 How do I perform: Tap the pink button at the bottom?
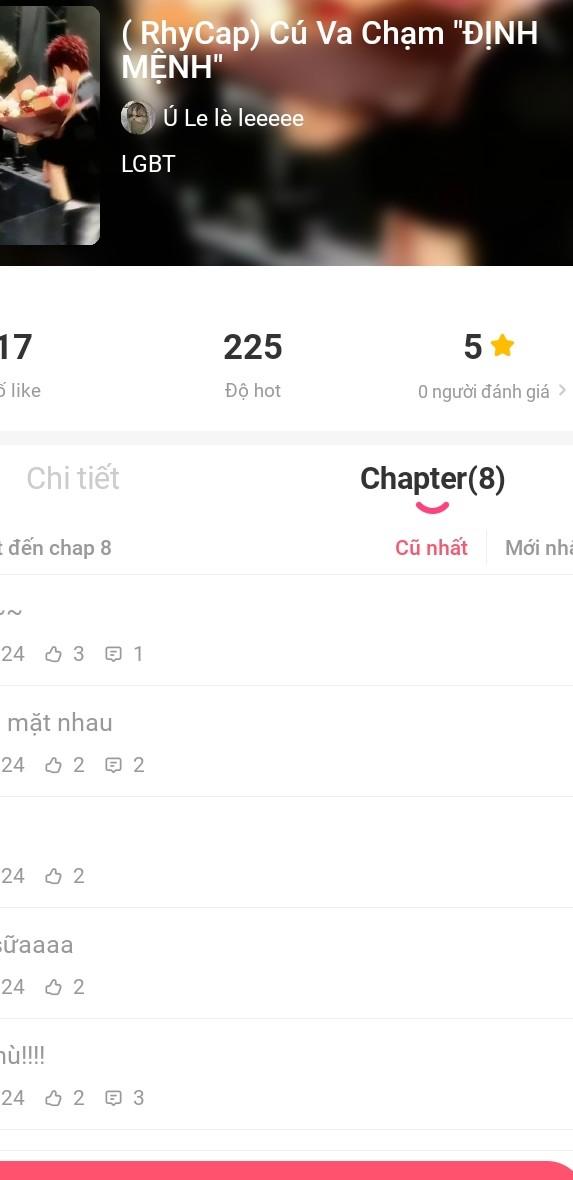(x=286, y=1171)
